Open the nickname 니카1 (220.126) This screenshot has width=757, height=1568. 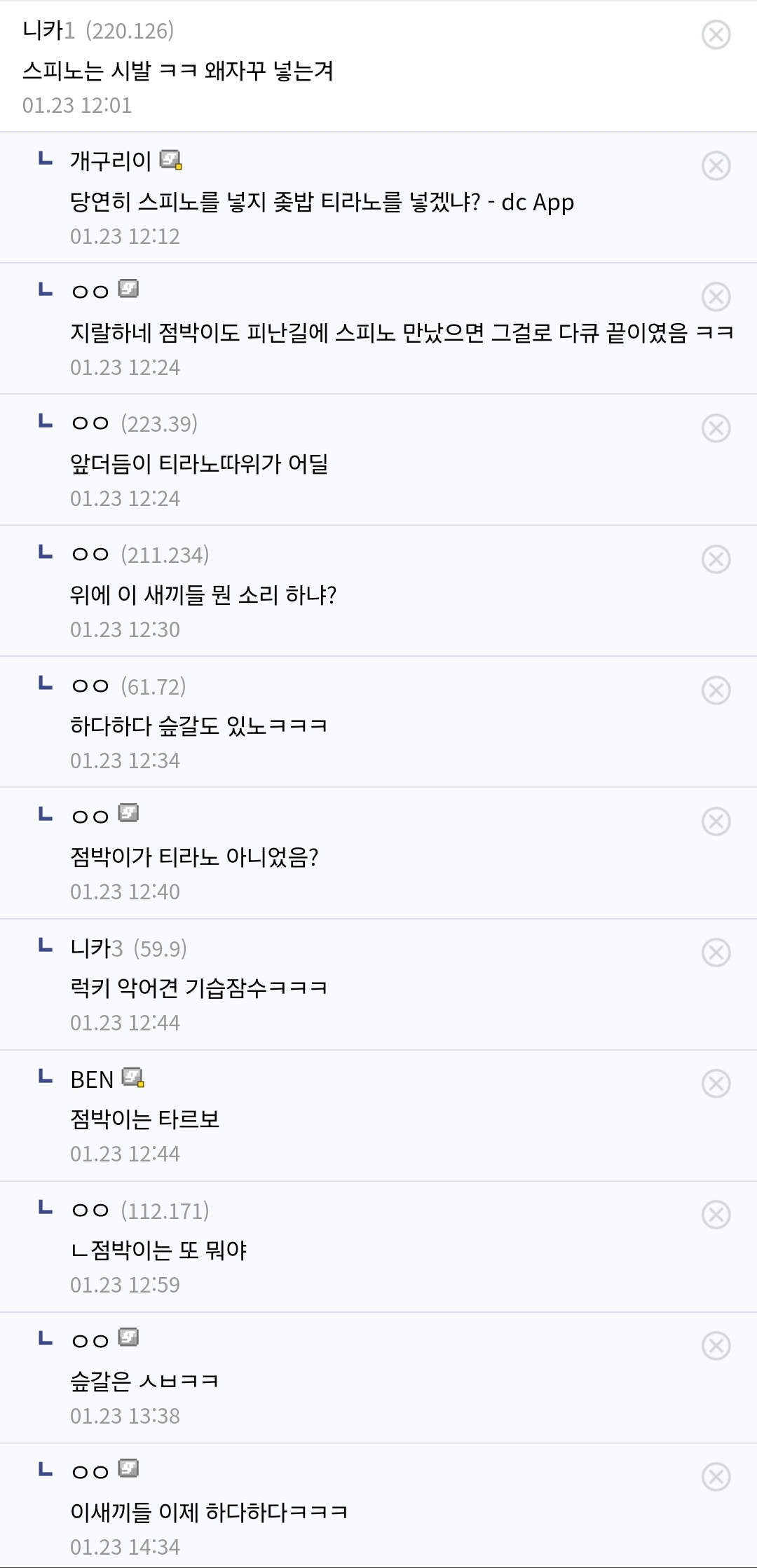click(x=98, y=30)
